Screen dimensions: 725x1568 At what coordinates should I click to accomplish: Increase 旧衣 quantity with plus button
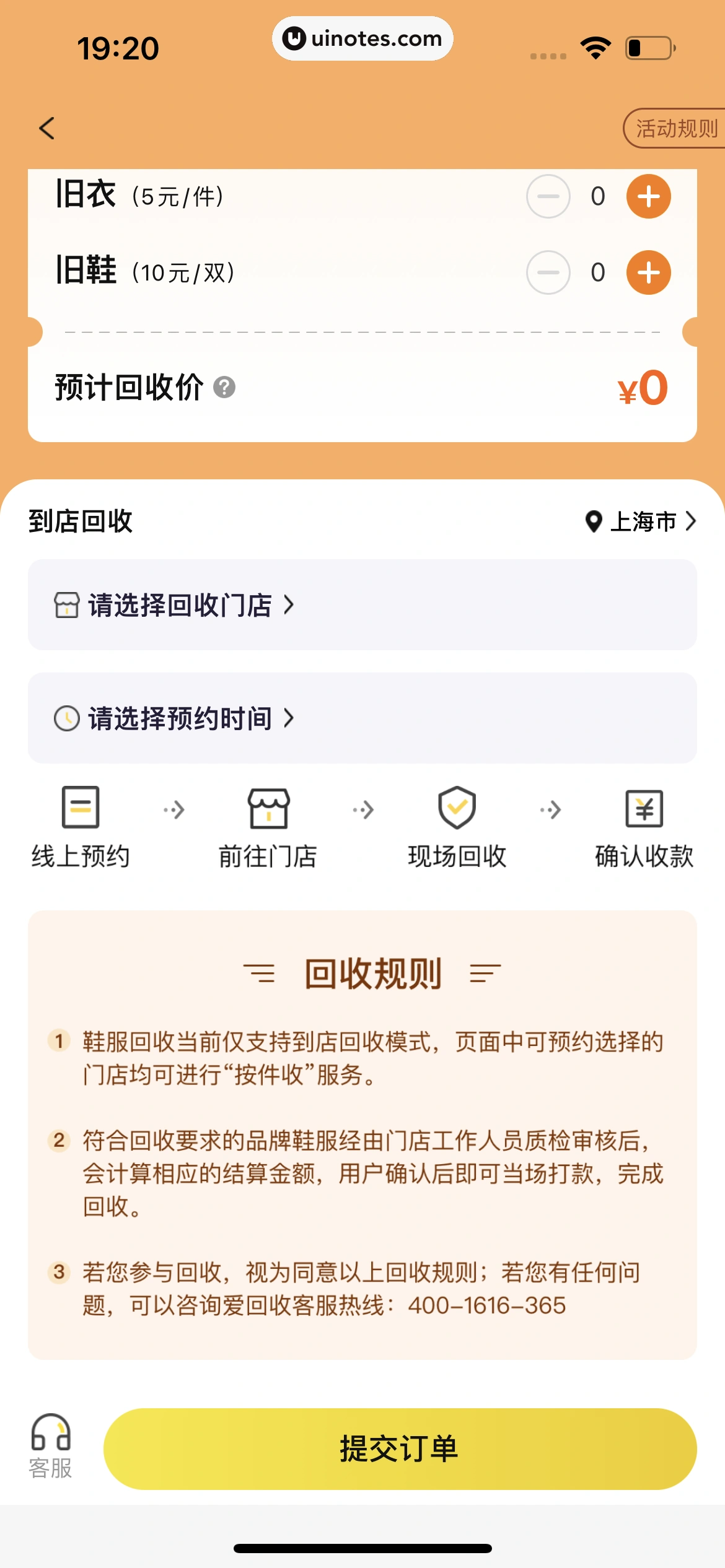click(648, 196)
